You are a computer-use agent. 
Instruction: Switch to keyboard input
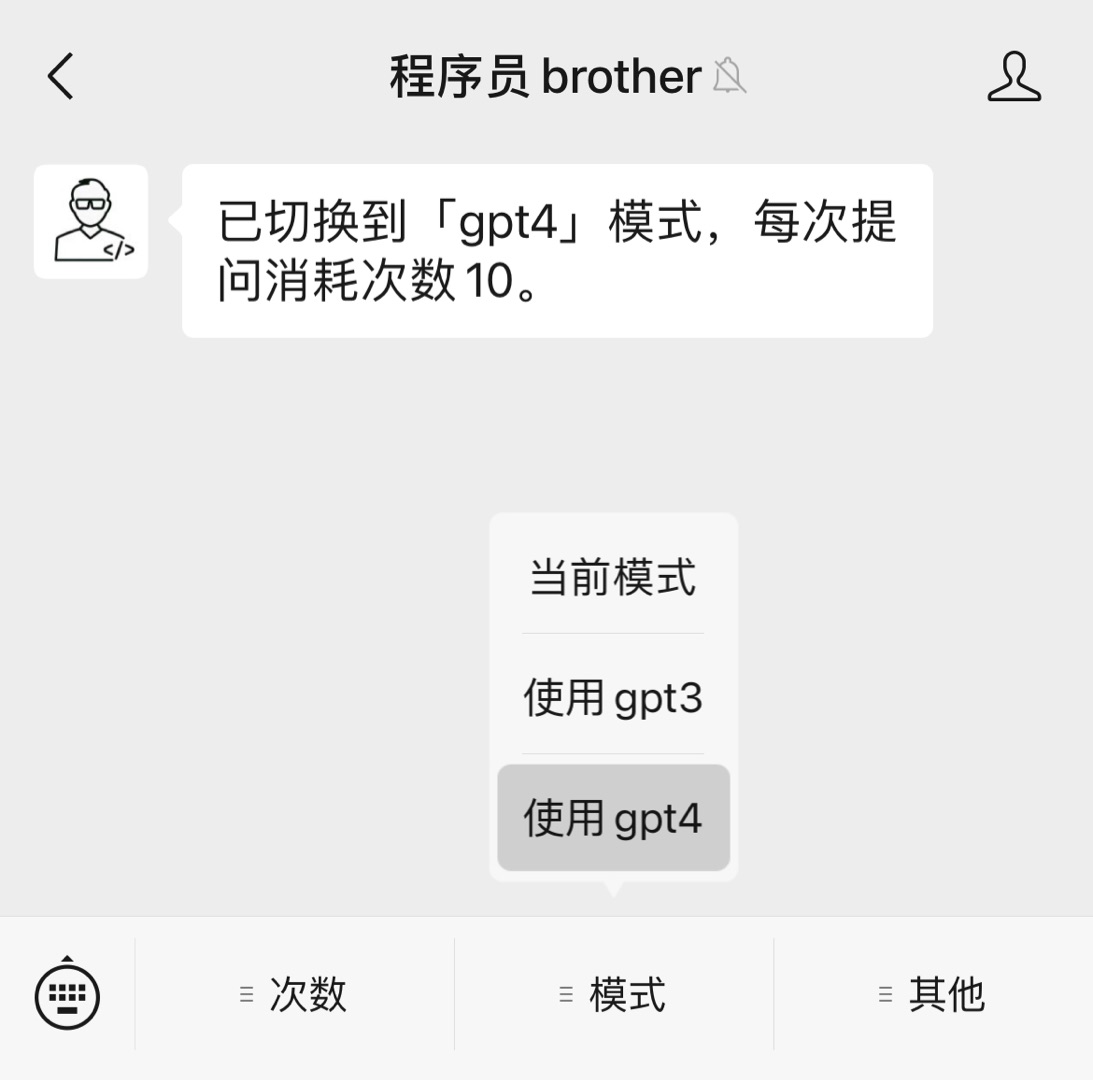click(x=67, y=995)
